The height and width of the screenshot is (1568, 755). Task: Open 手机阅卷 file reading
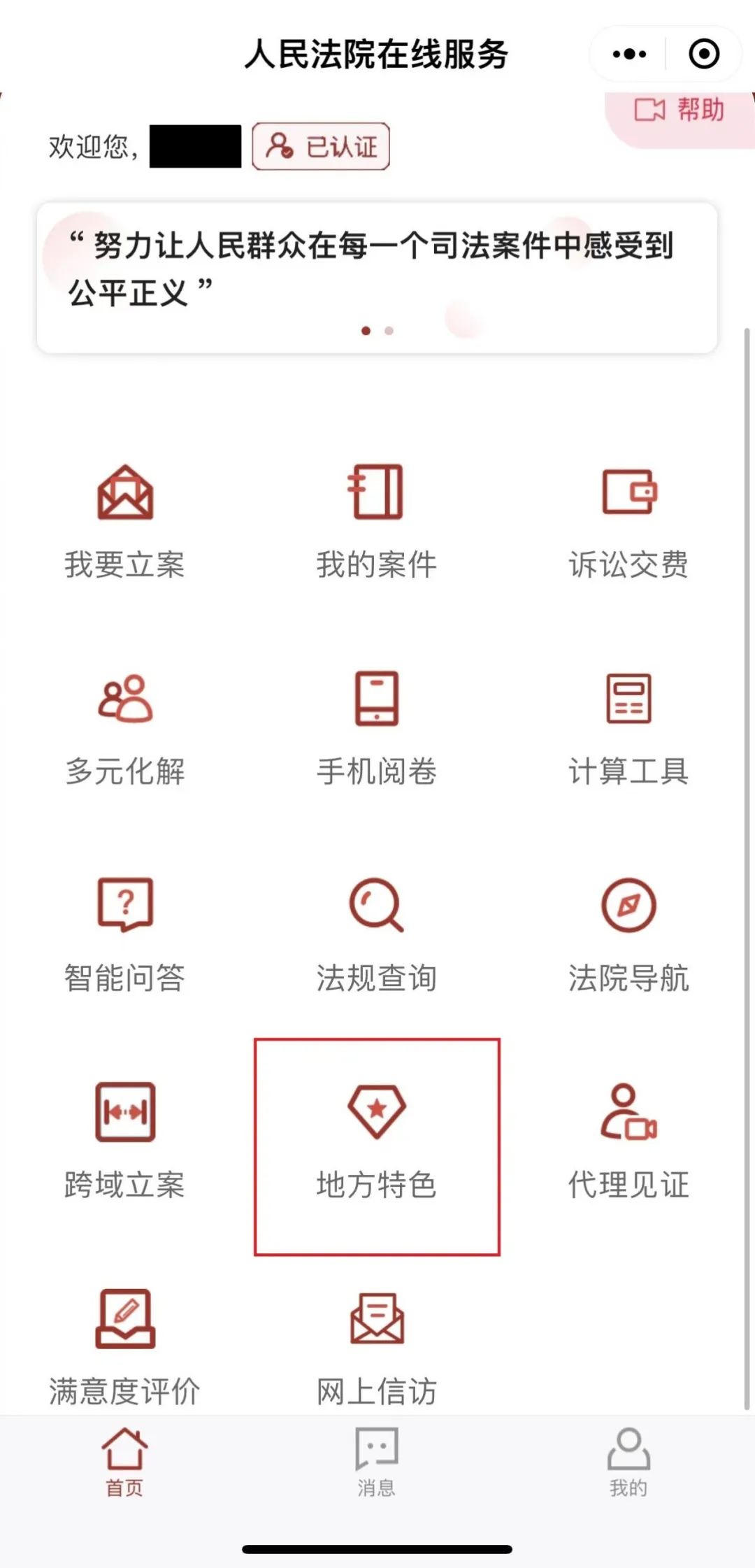point(377,728)
